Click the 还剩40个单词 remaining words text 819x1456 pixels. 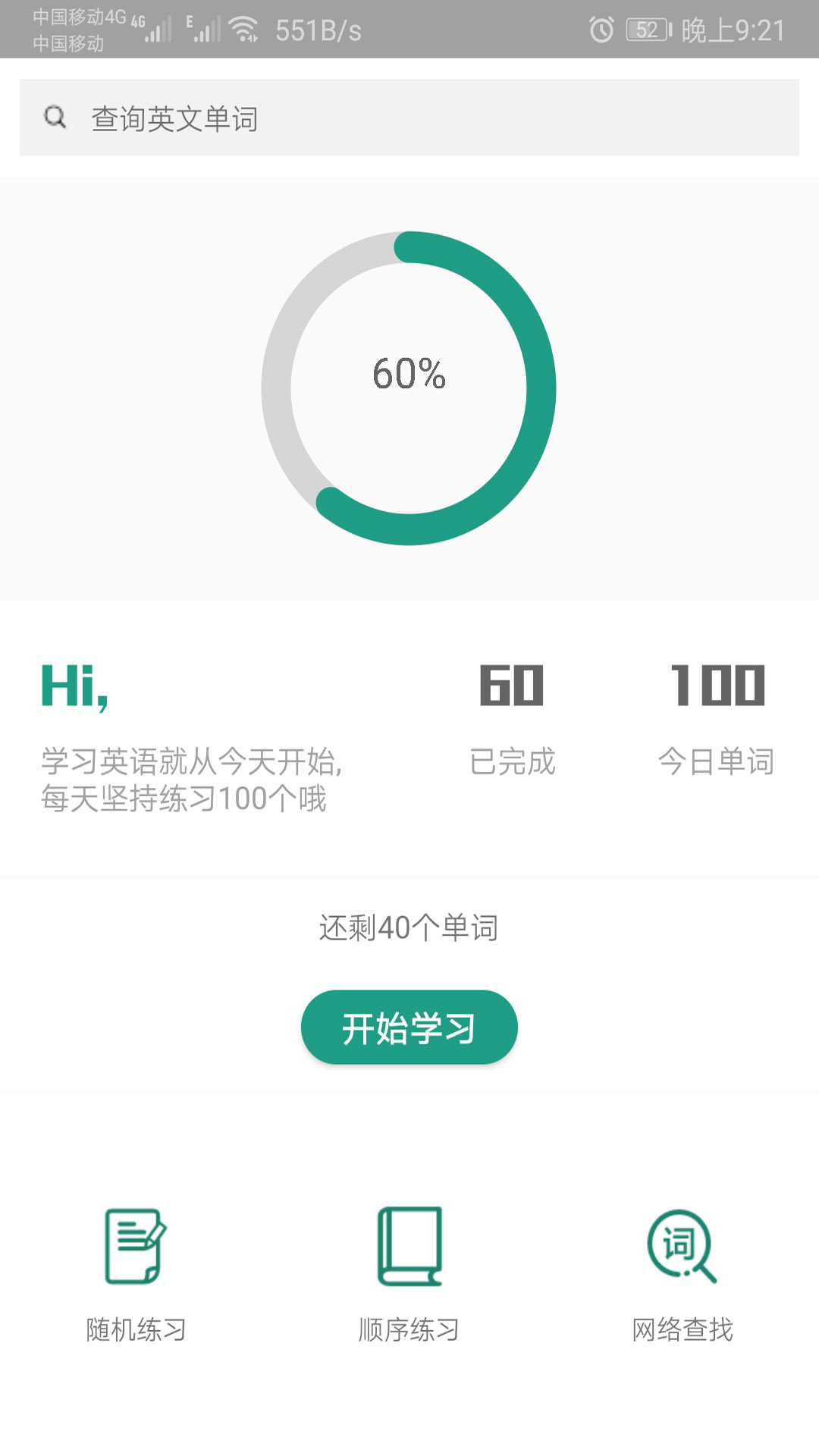tap(408, 927)
